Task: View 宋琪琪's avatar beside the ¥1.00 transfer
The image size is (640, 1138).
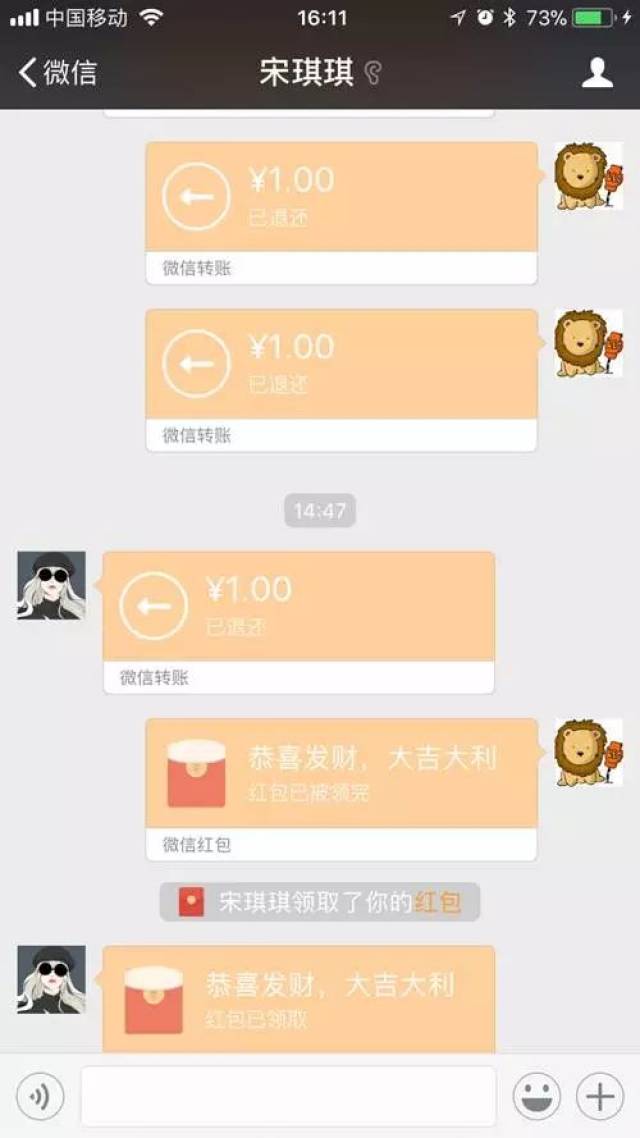Action: 52,585
